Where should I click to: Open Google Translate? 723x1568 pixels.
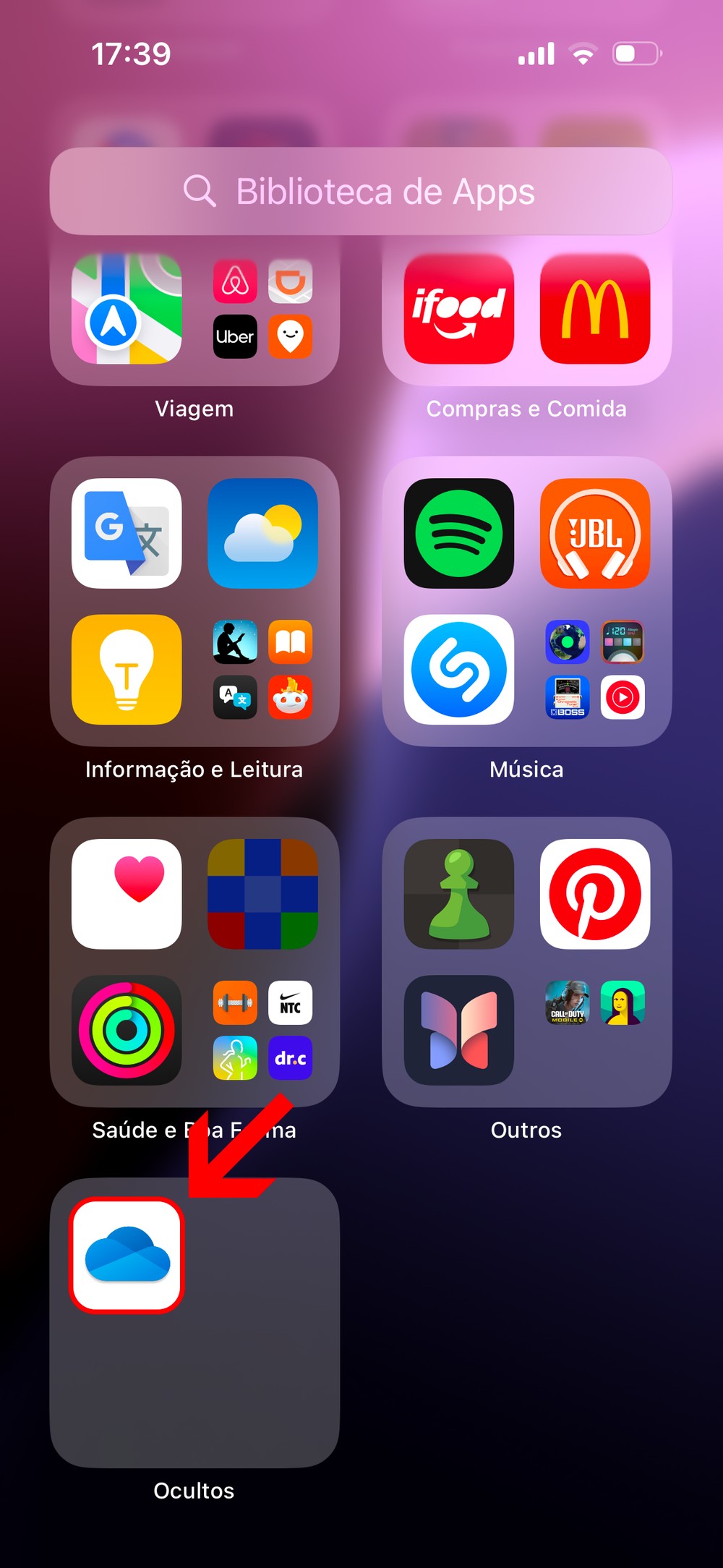pos(127,533)
